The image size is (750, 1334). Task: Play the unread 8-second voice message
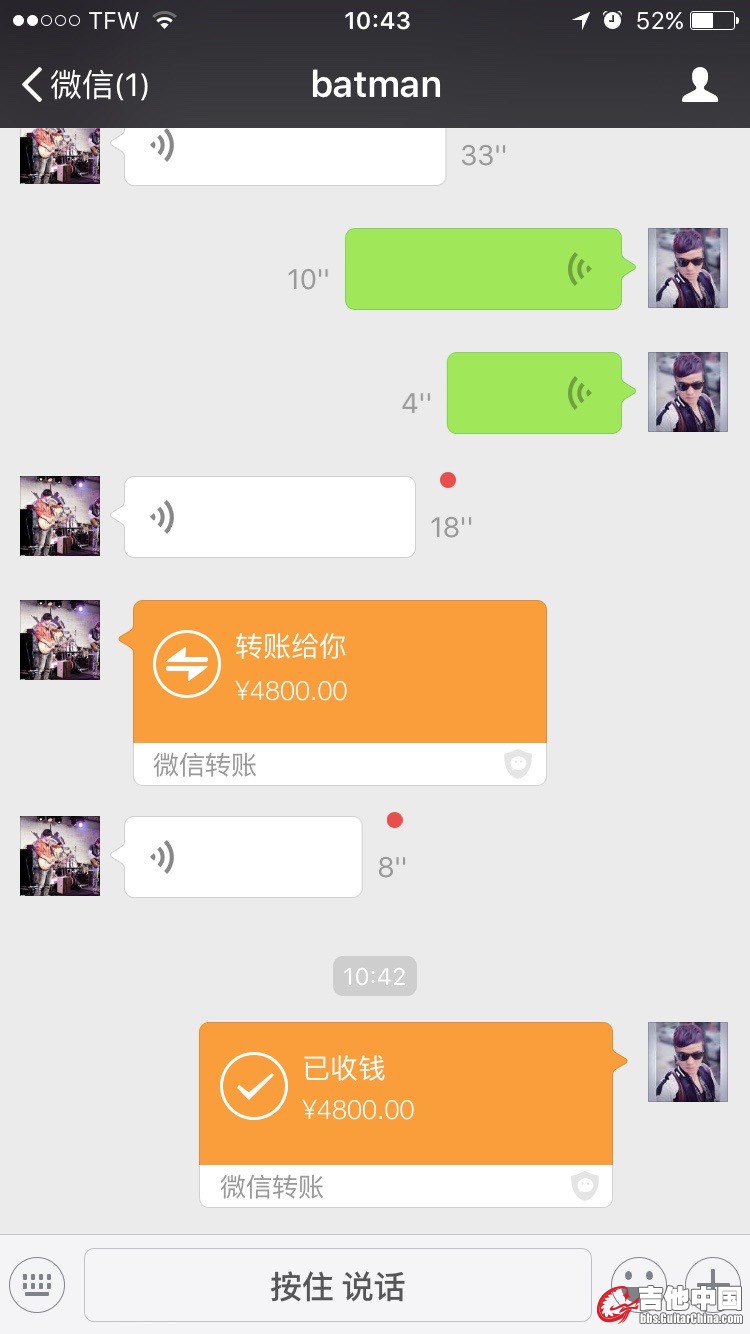(243, 857)
